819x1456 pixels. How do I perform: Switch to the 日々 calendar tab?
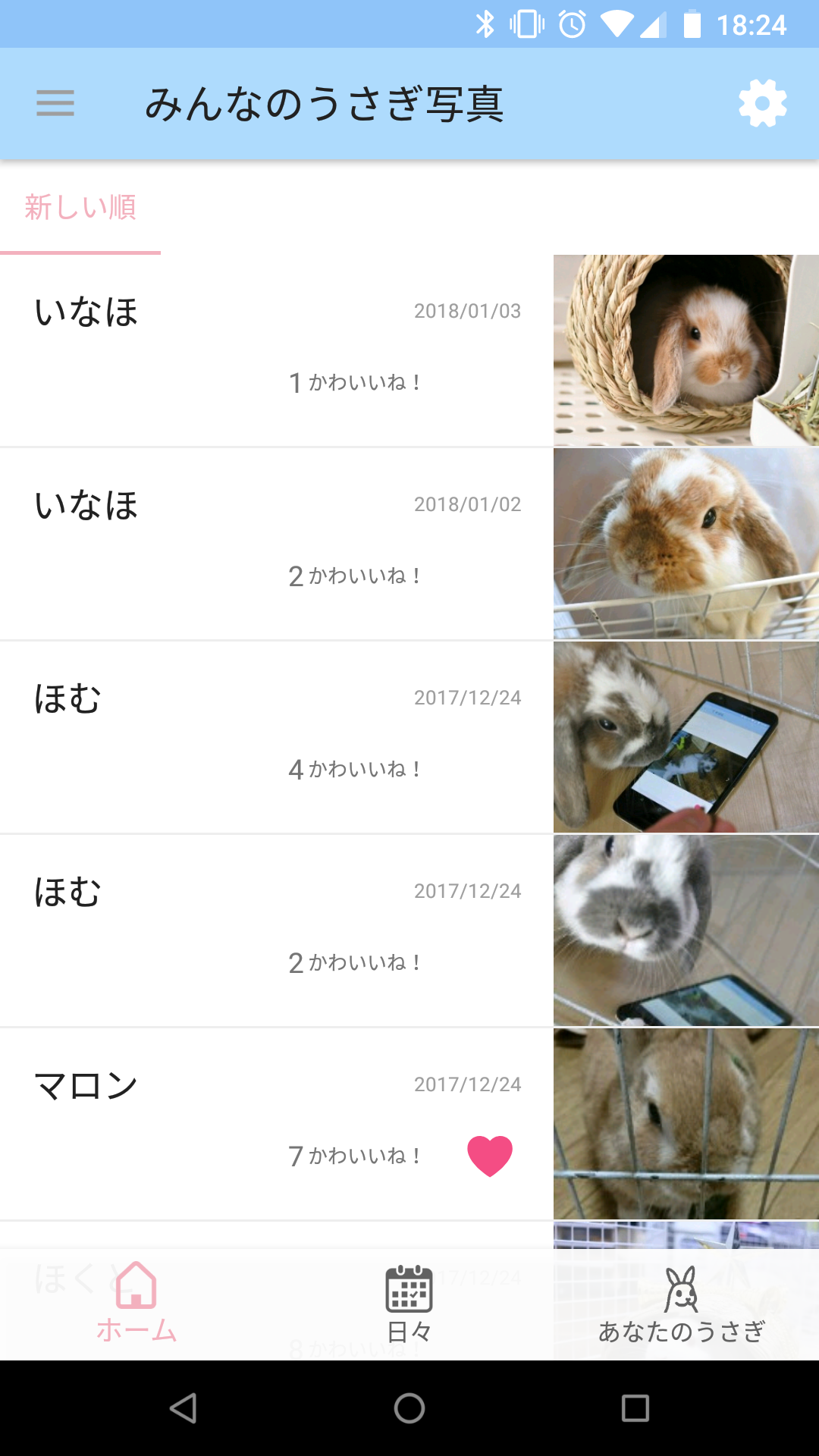point(409,1303)
